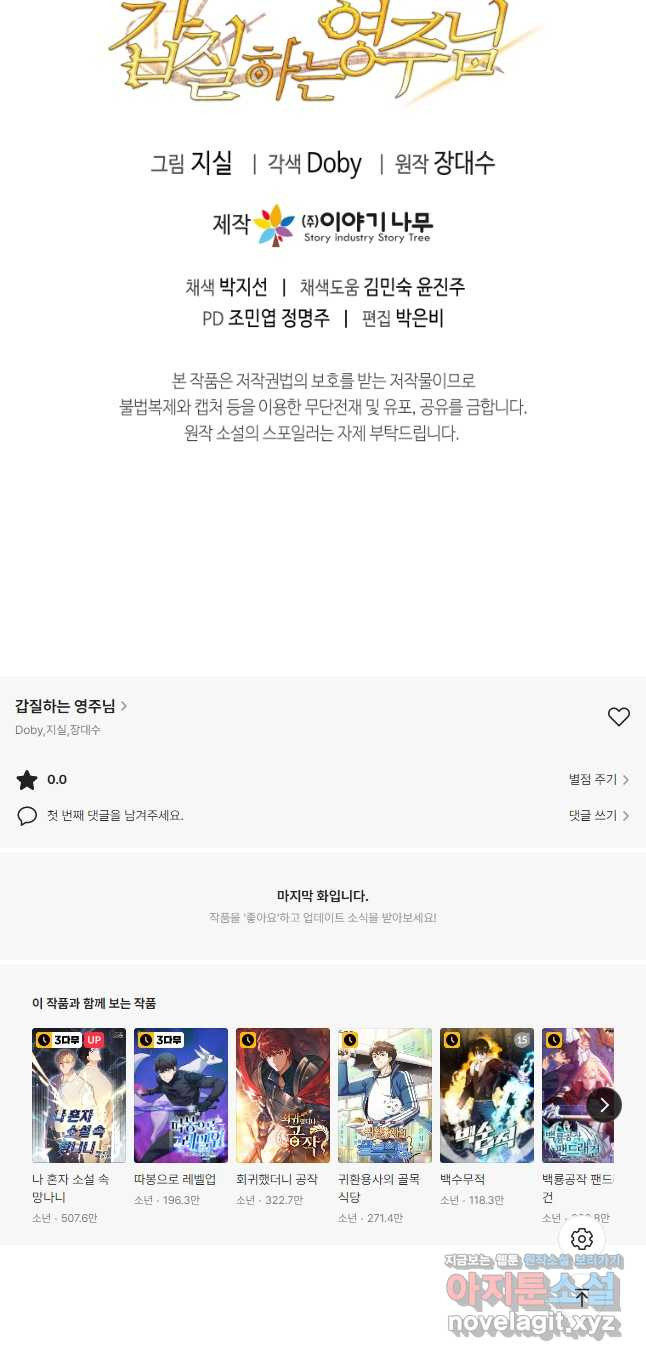View 귀환용사의 골목식당

coord(385,1095)
